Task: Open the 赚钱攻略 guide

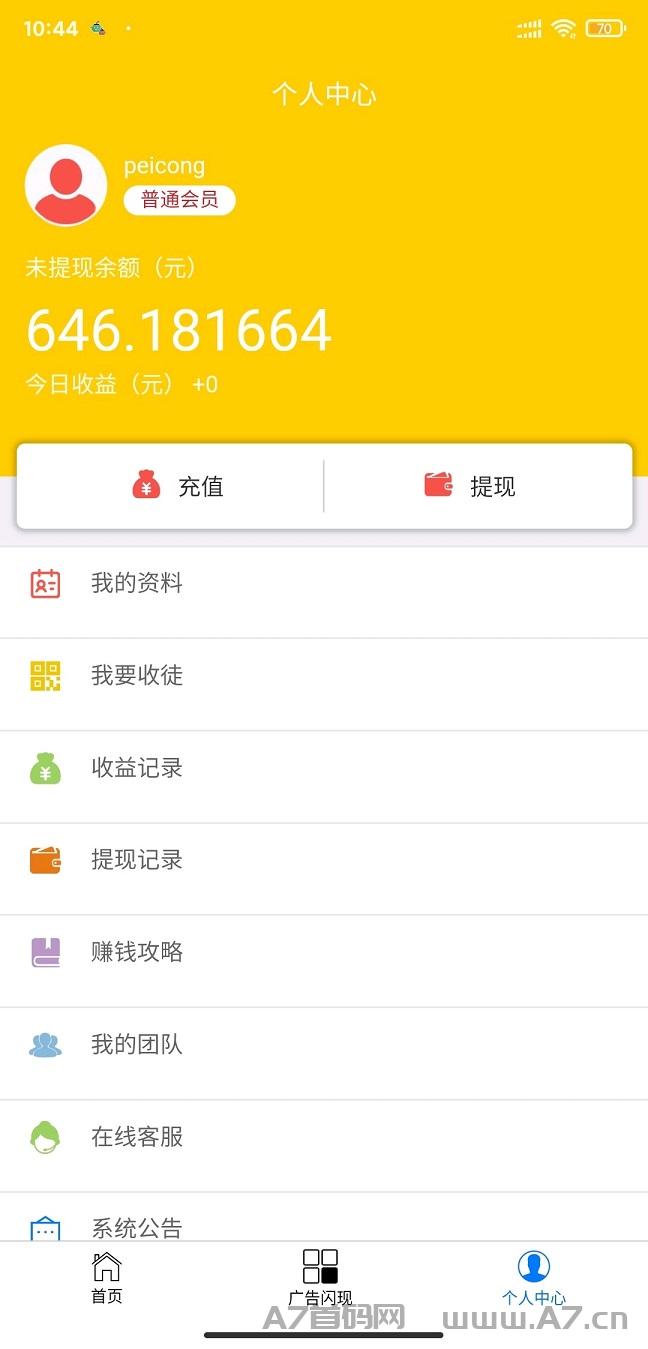Action: click(137, 952)
